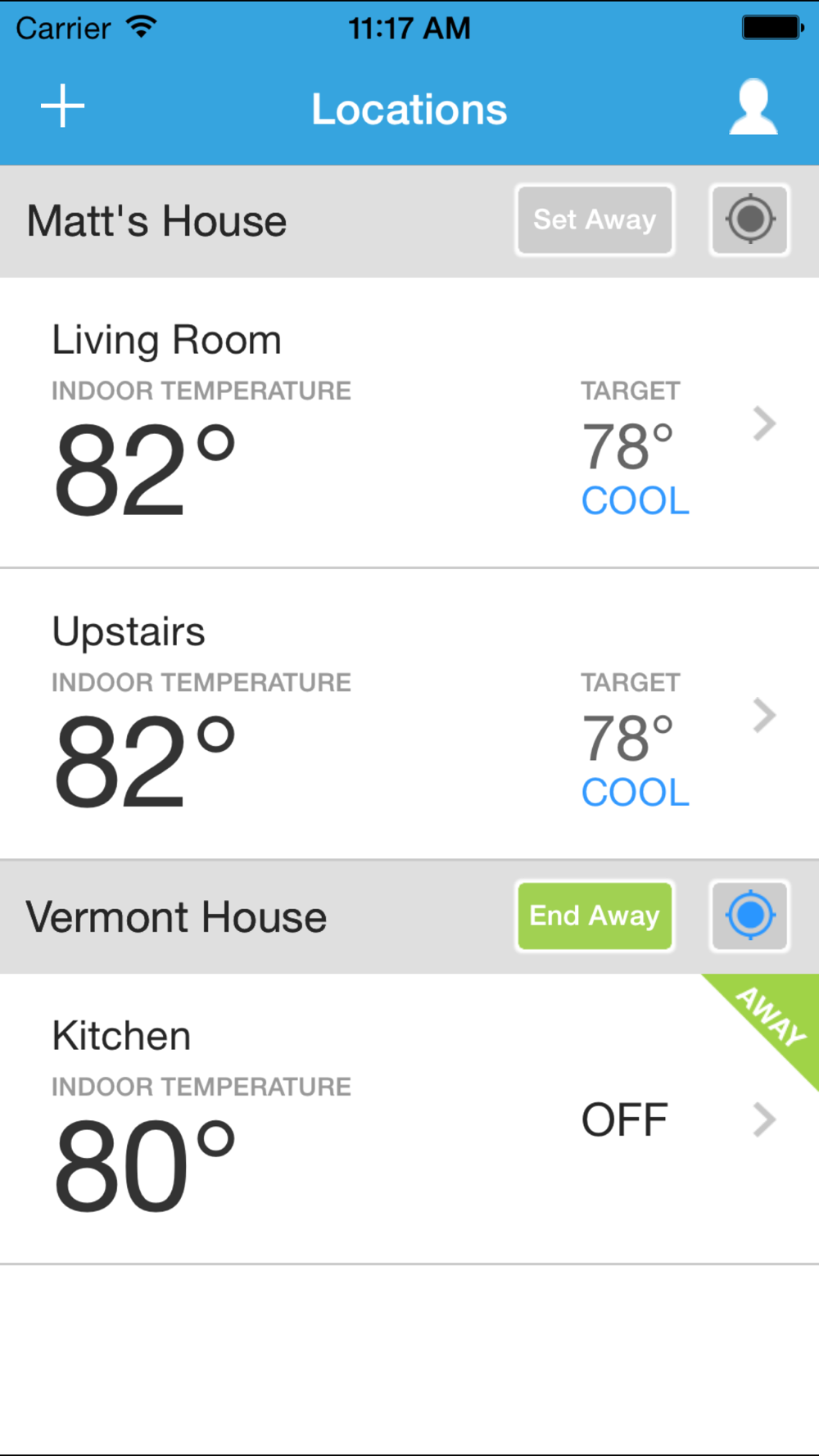Toggle geofencing target for Matt's House

pyautogui.click(x=749, y=220)
